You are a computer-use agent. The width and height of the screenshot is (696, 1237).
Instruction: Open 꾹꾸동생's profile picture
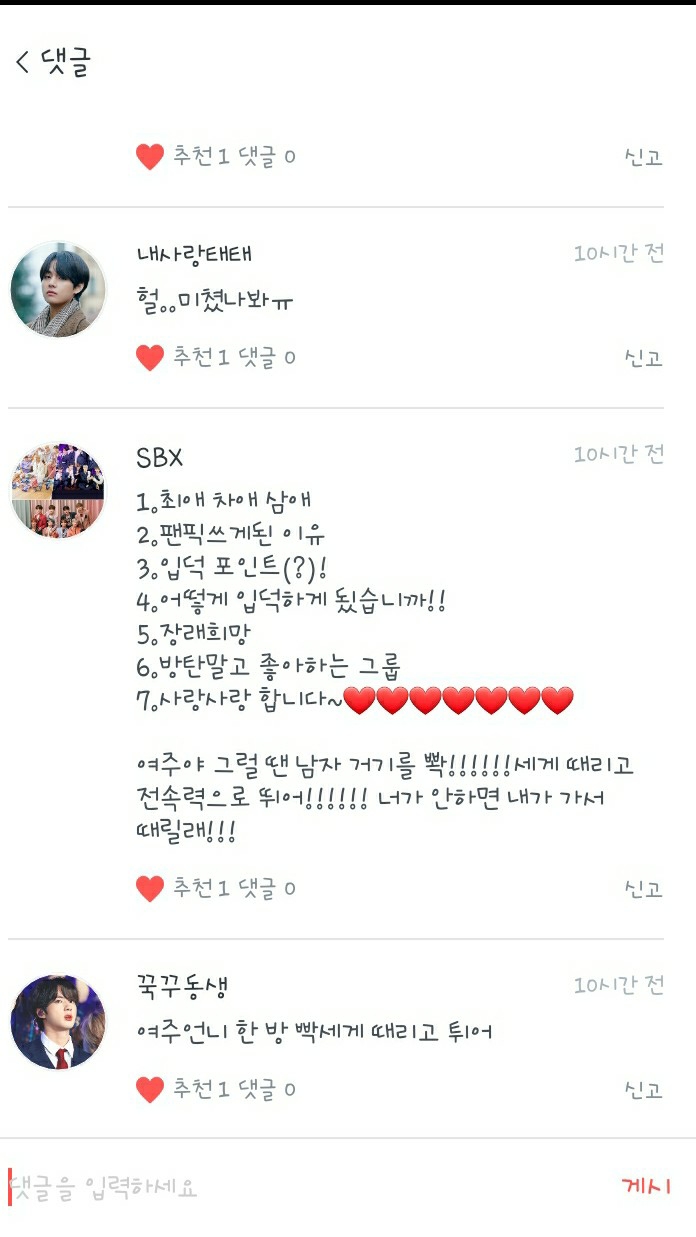[58, 1022]
